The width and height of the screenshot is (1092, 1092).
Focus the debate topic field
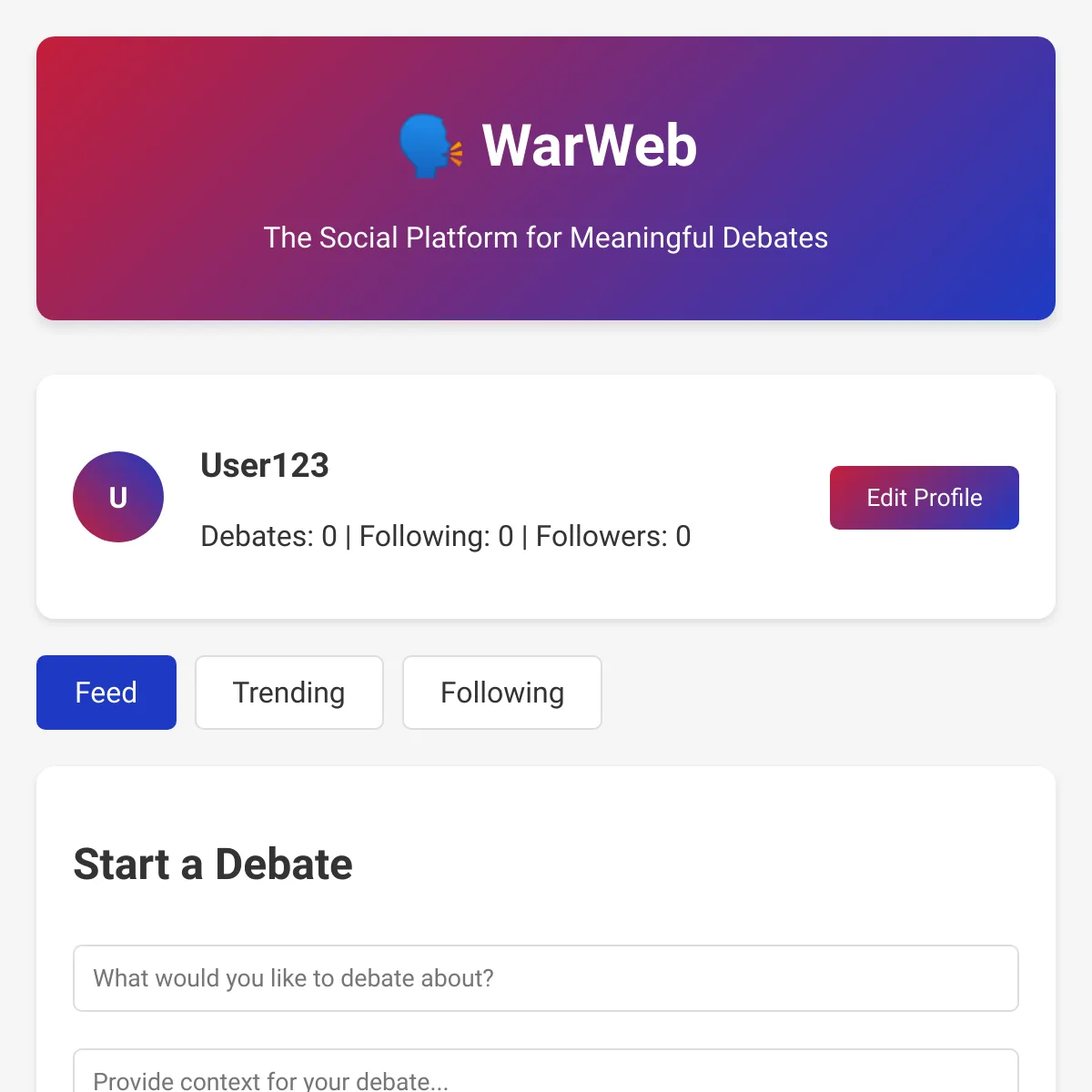tap(546, 978)
